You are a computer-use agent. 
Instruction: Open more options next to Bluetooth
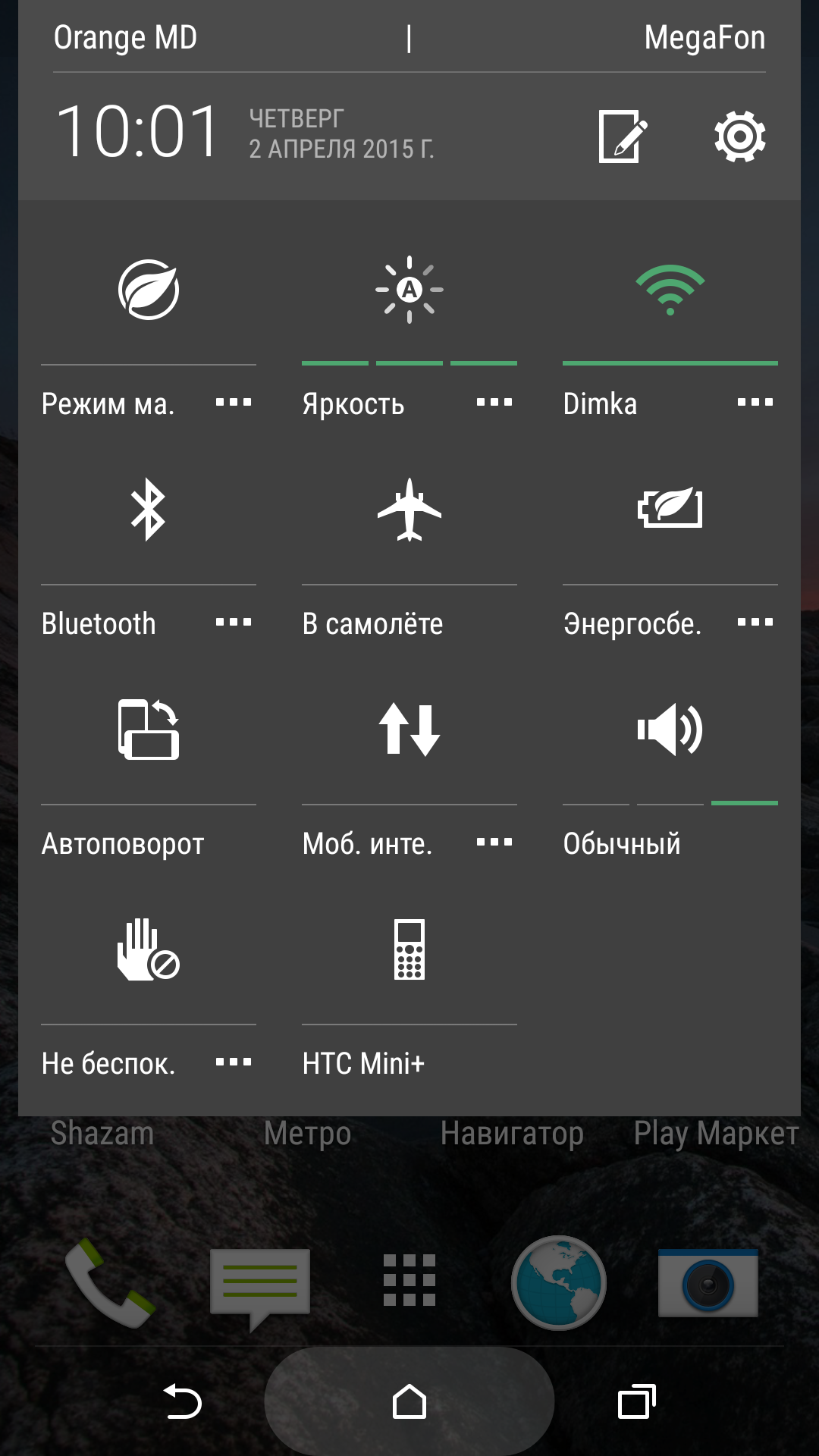pyautogui.click(x=234, y=623)
